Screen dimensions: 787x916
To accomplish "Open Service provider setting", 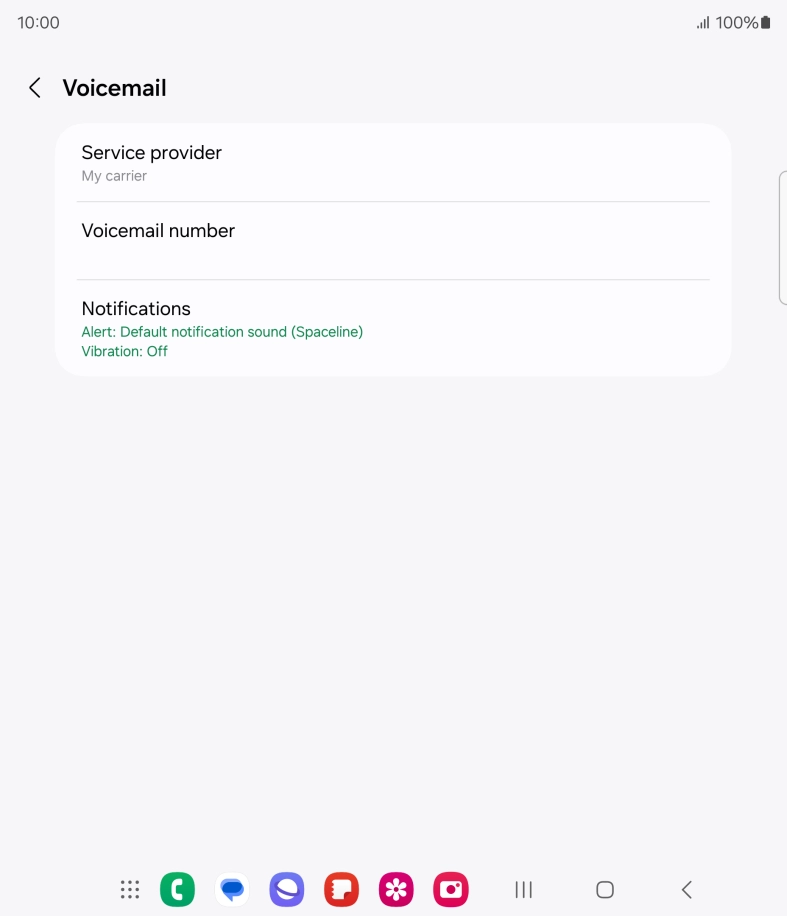I will pos(393,163).
